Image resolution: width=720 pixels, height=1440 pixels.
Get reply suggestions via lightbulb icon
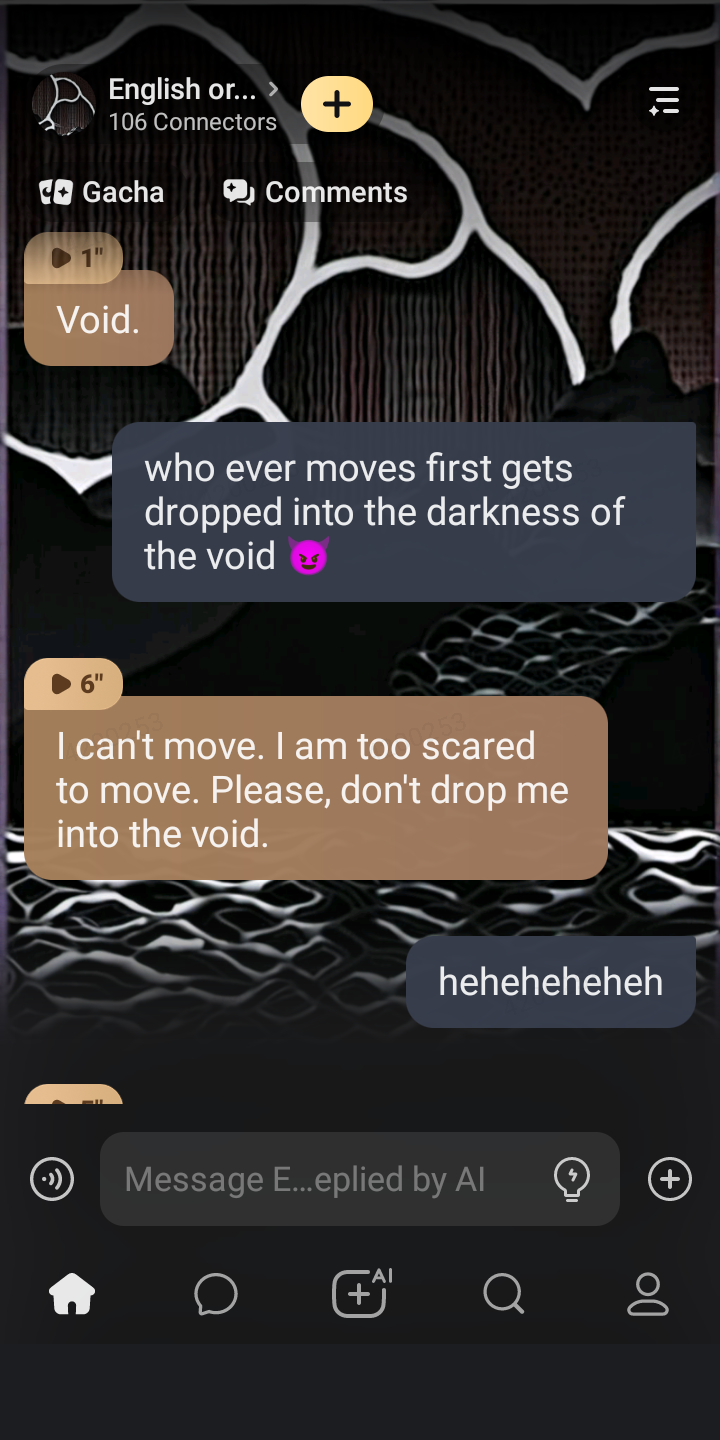point(572,1179)
